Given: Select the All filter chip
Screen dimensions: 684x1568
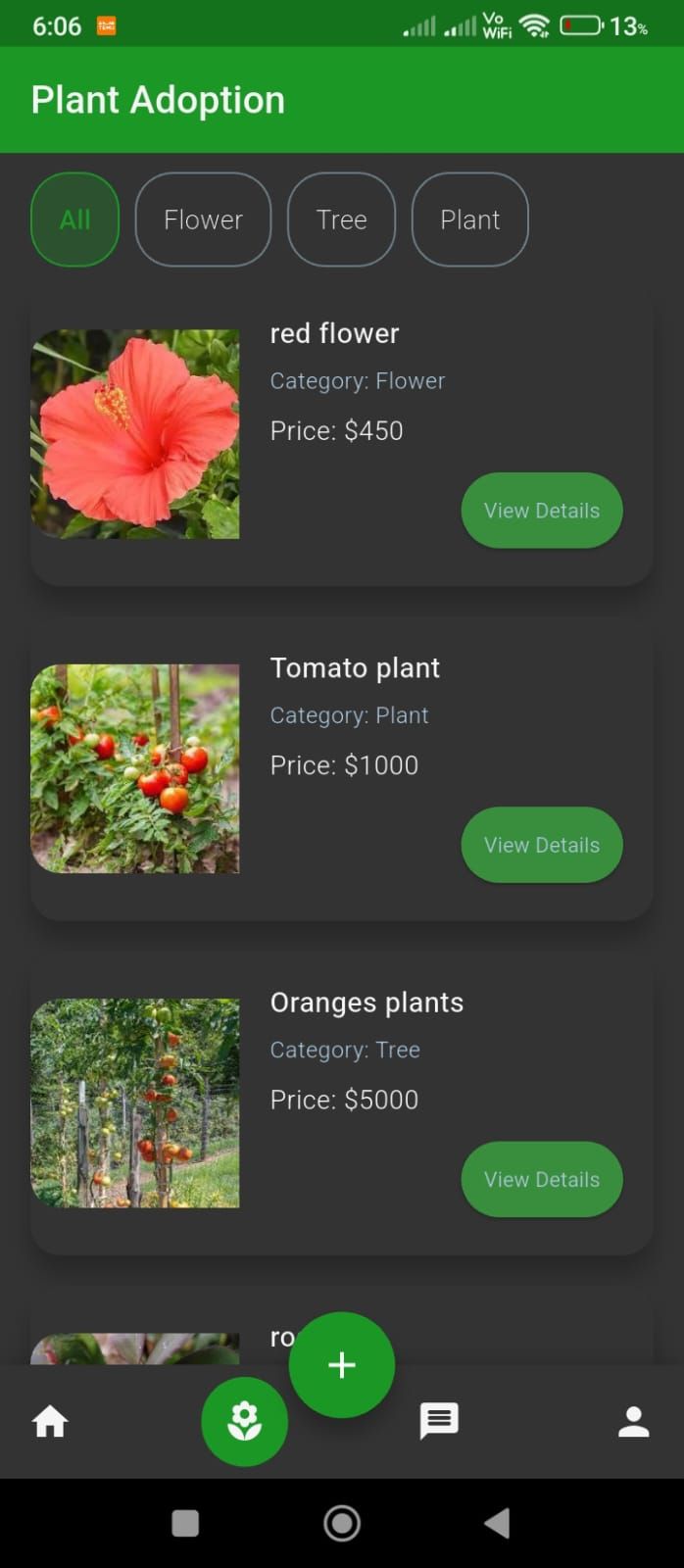Looking at the screenshot, I should coord(75,220).
